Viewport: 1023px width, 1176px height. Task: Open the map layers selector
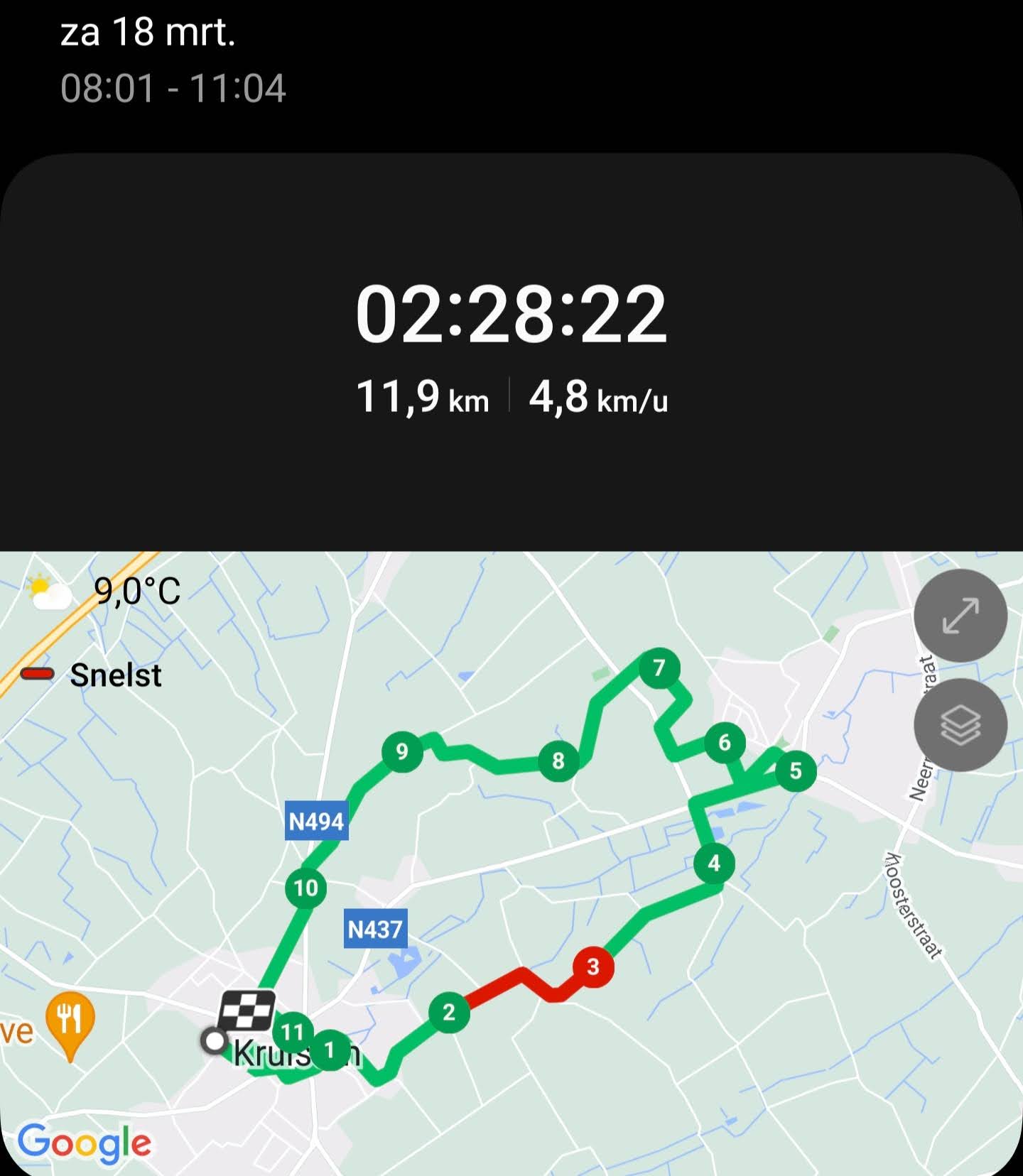[960, 725]
